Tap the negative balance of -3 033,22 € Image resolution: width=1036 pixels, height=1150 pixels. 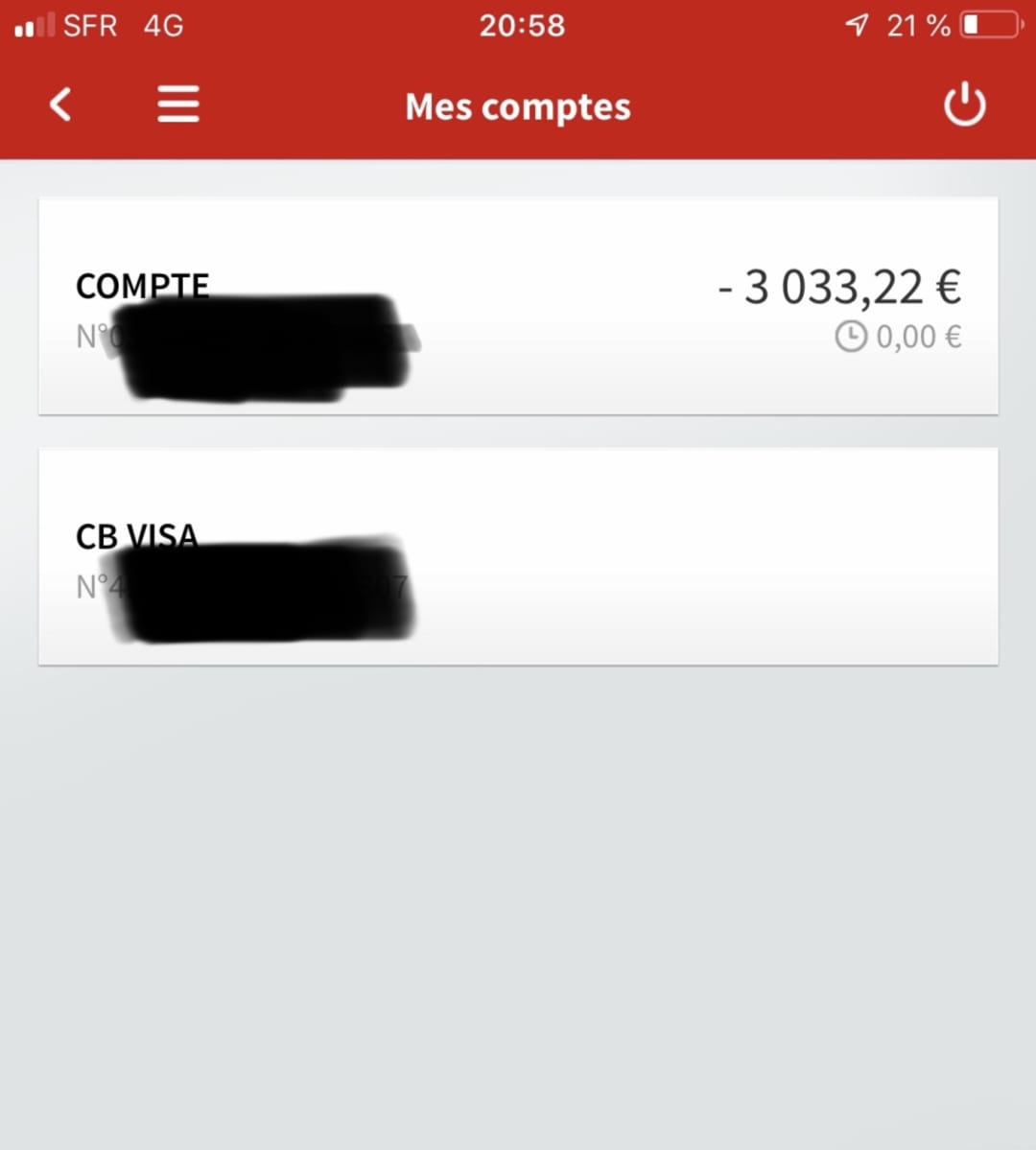click(841, 285)
